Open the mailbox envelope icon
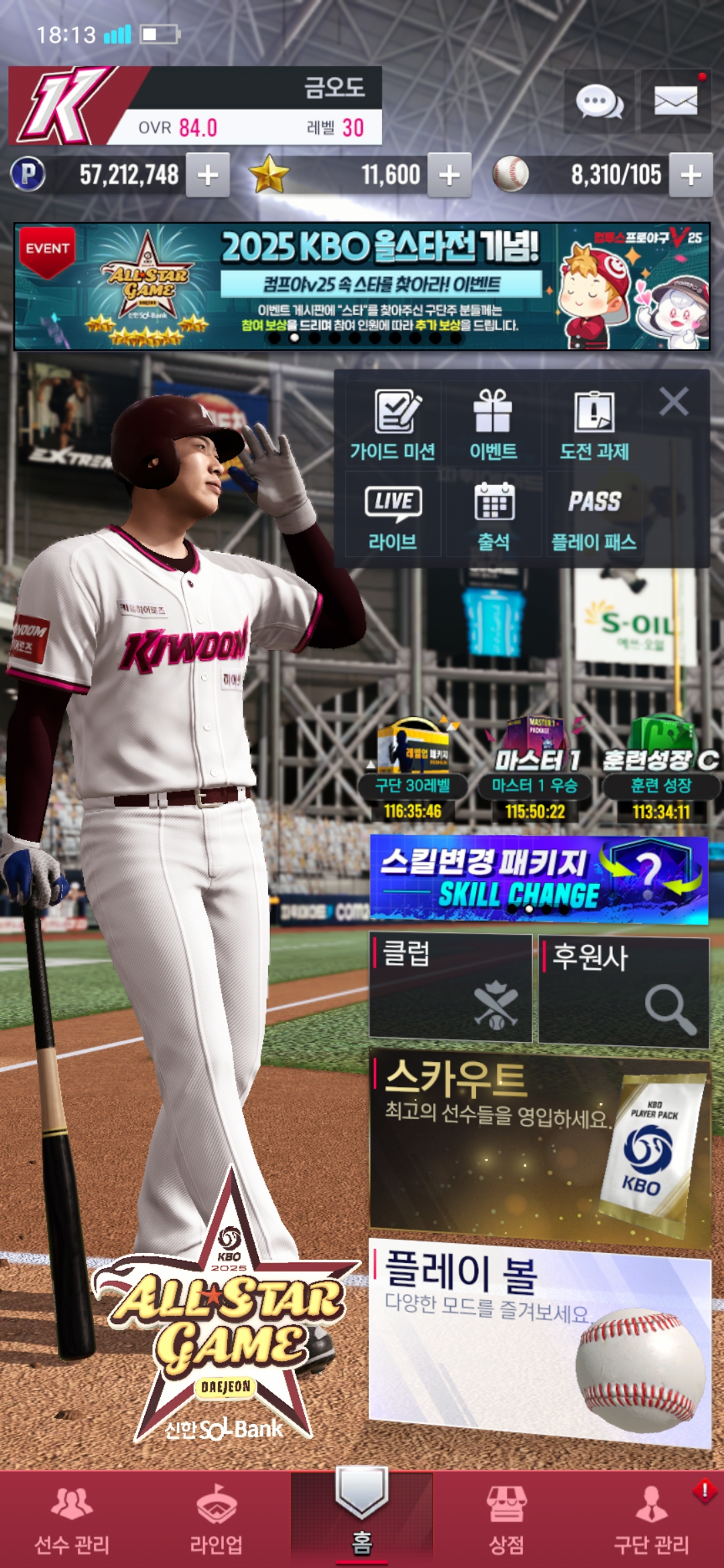724x1568 pixels. (x=675, y=101)
